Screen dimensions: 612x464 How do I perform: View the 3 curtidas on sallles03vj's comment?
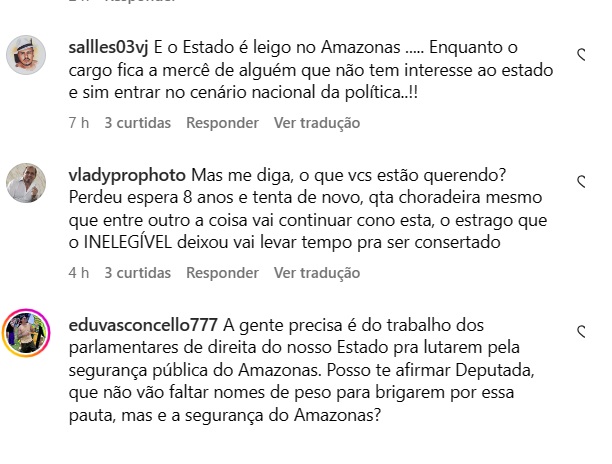click(x=137, y=123)
